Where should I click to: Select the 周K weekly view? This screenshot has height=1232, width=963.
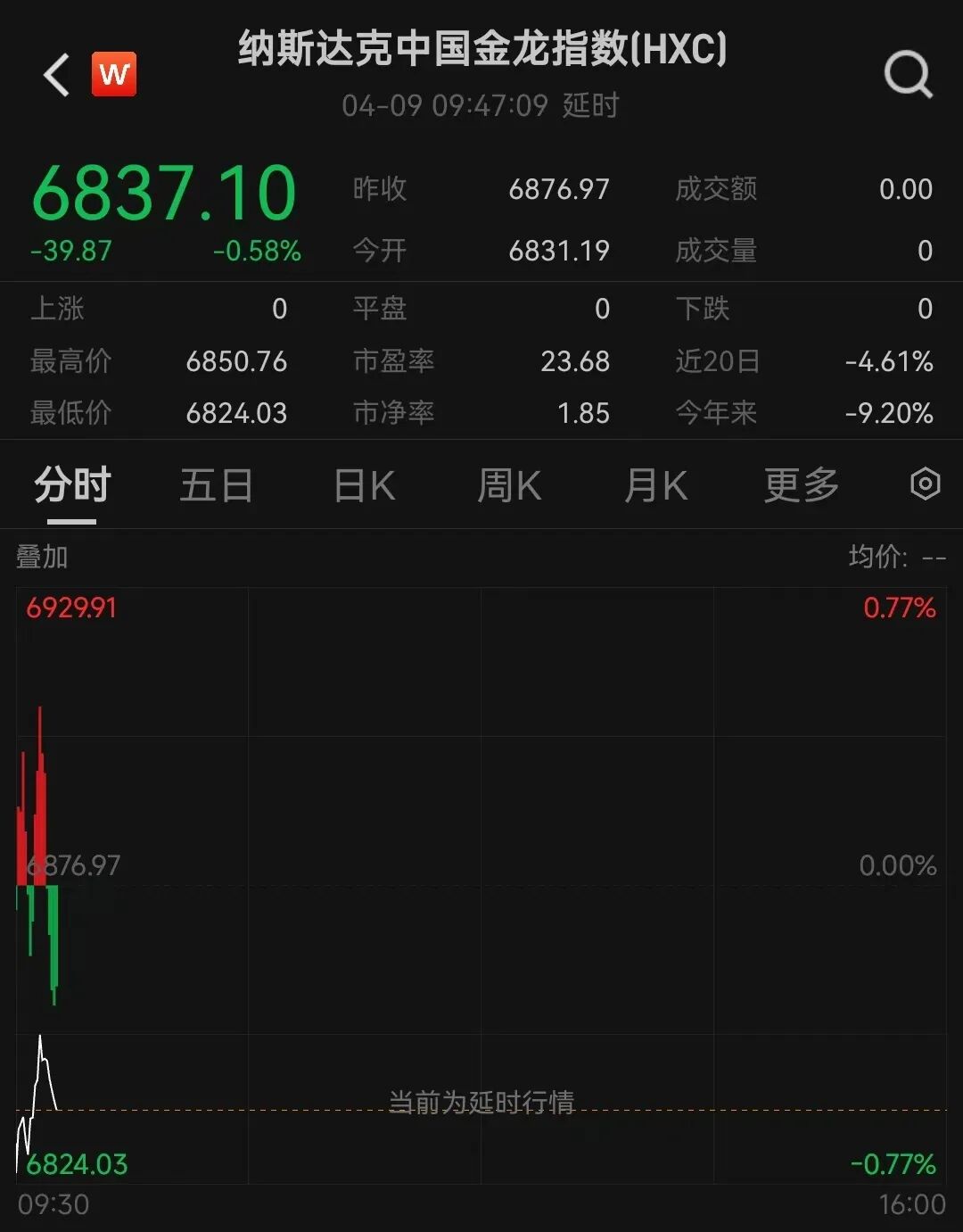coord(510,484)
